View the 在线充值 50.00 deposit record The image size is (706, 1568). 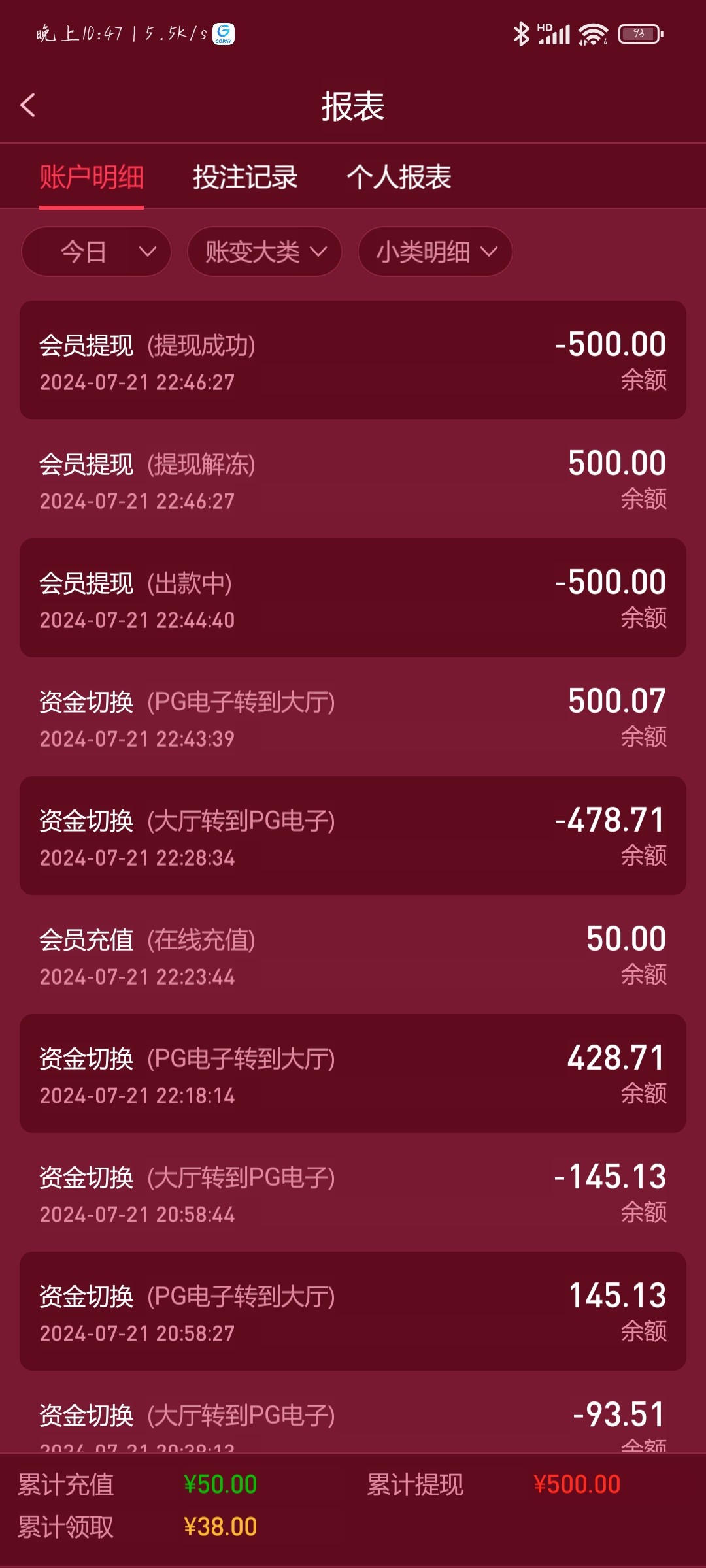pos(353,955)
